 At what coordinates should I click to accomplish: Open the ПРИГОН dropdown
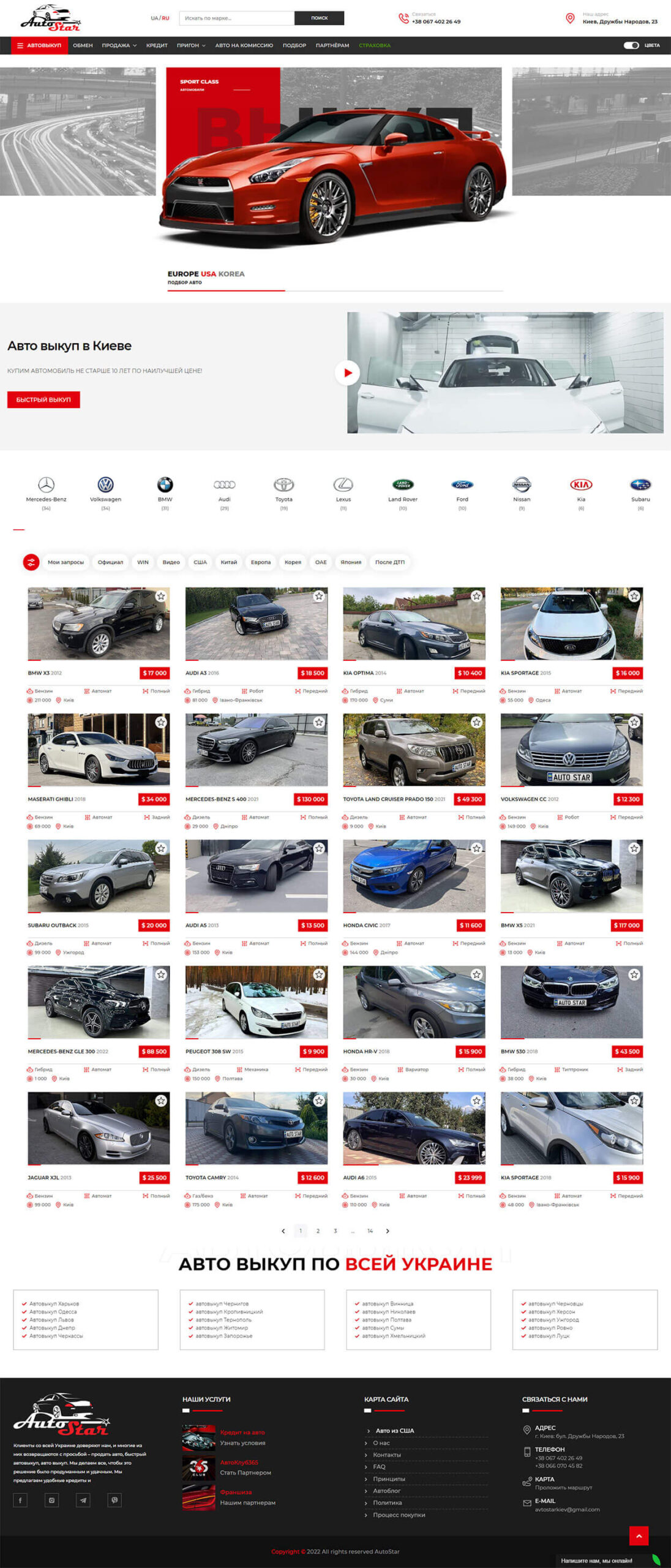coord(190,45)
